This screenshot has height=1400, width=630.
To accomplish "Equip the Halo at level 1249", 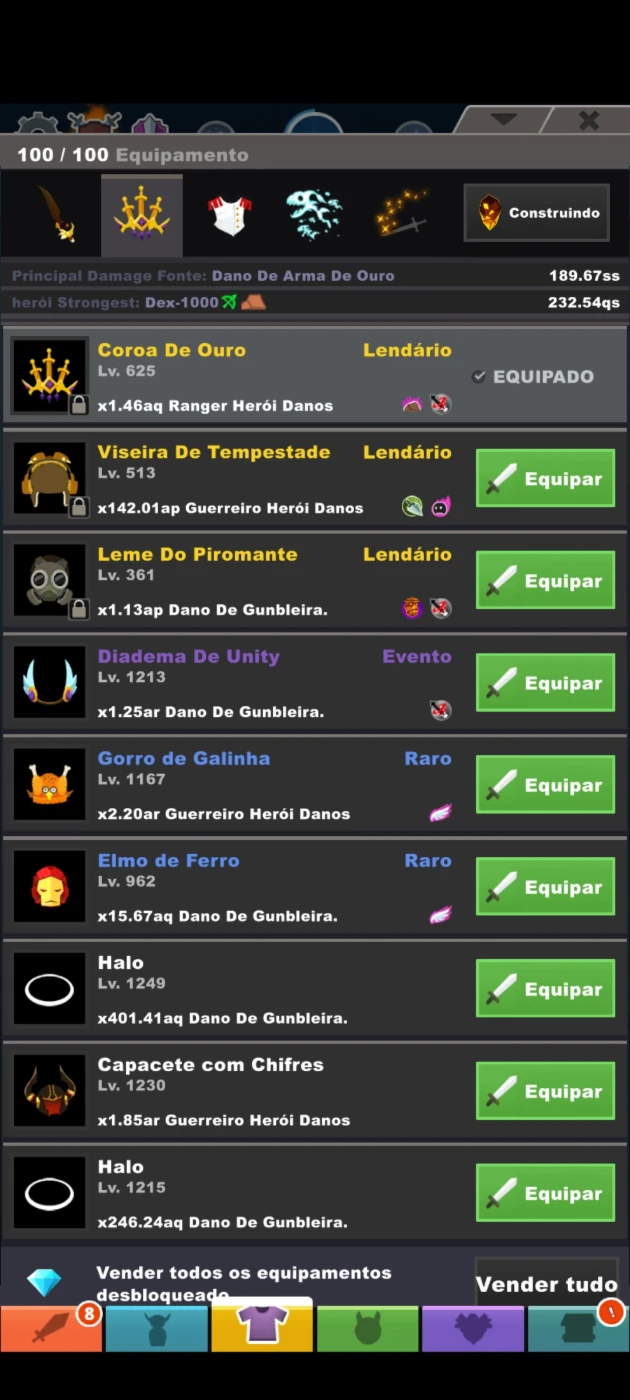I will 545,989.
